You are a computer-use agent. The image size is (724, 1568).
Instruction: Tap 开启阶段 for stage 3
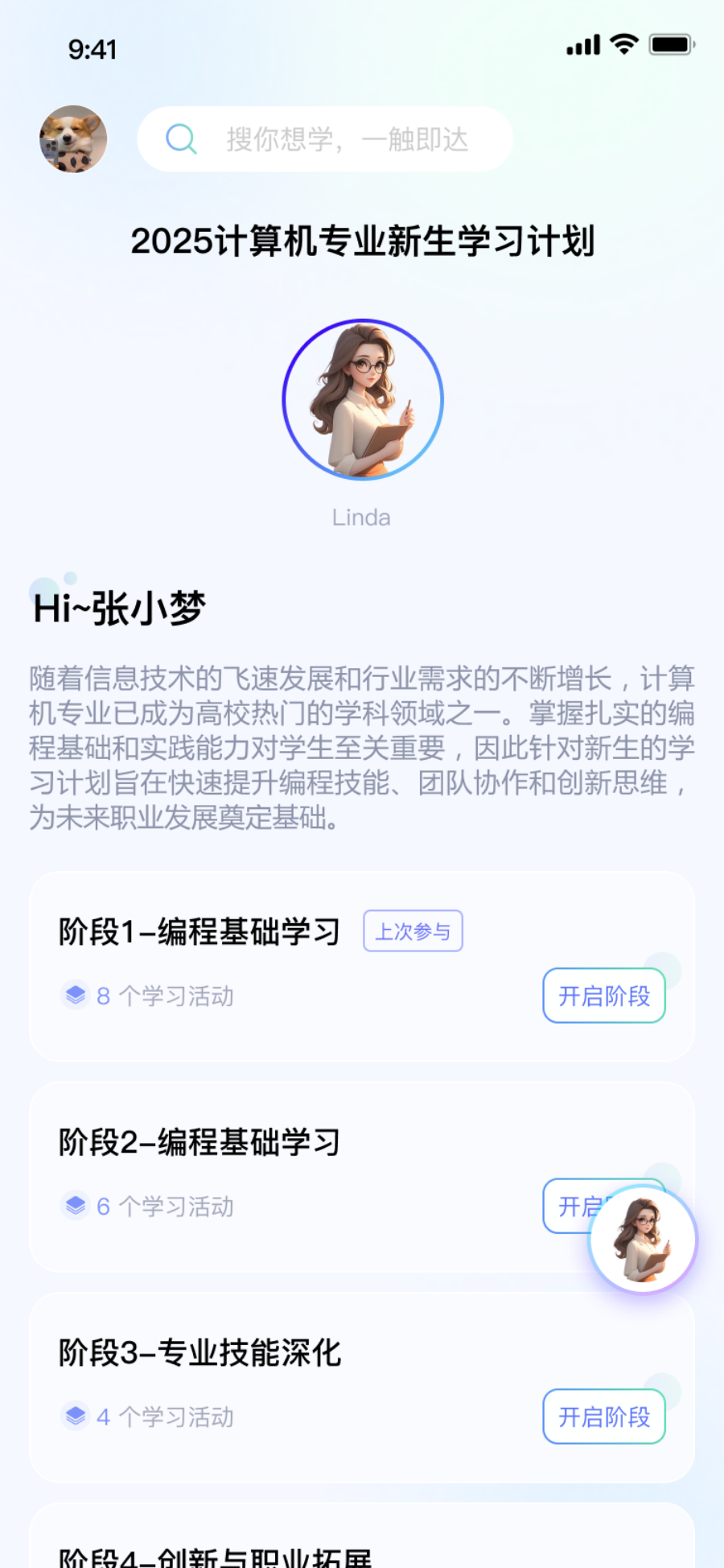click(x=604, y=1417)
